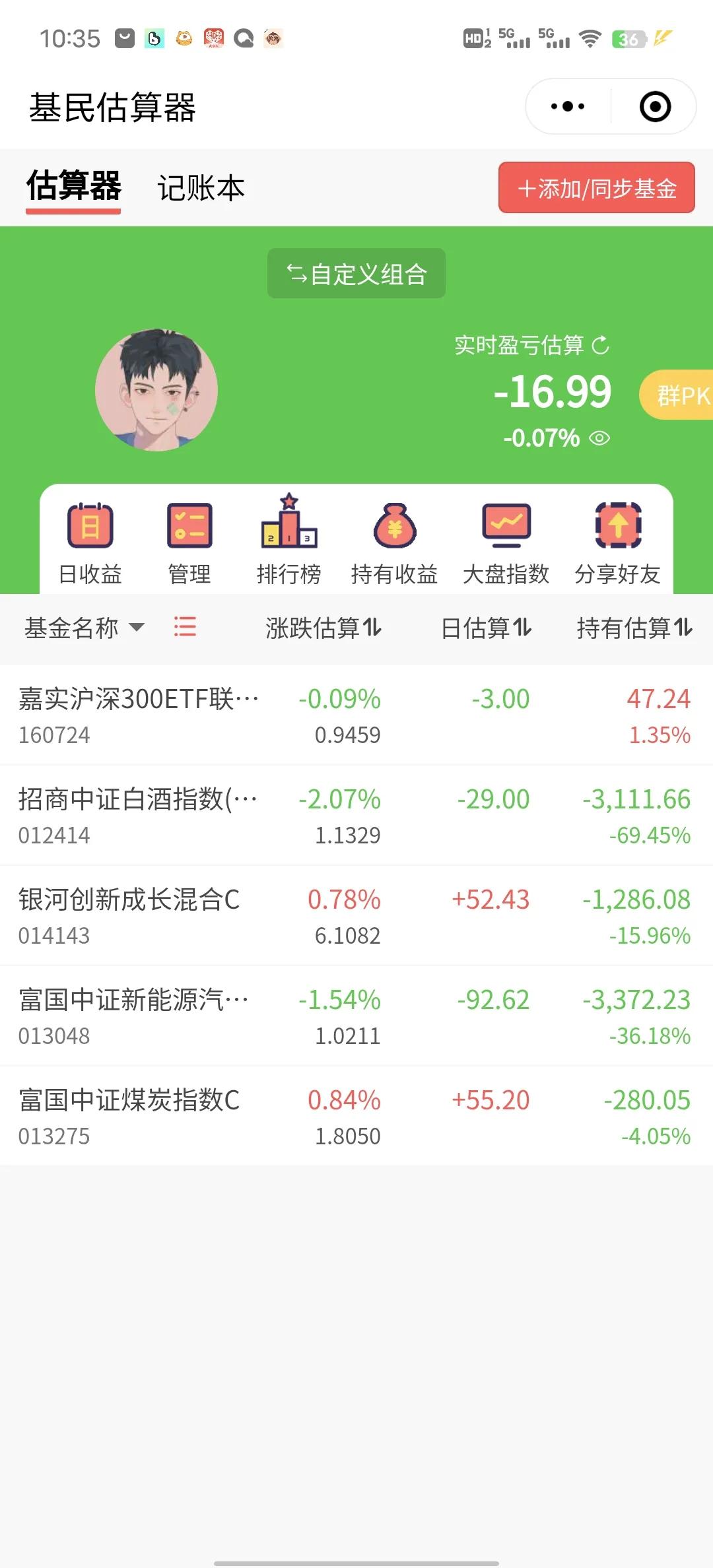Open the mini program overflow menu
The width and height of the screenshot is (713, 1568).
click(x=568, y=106)
